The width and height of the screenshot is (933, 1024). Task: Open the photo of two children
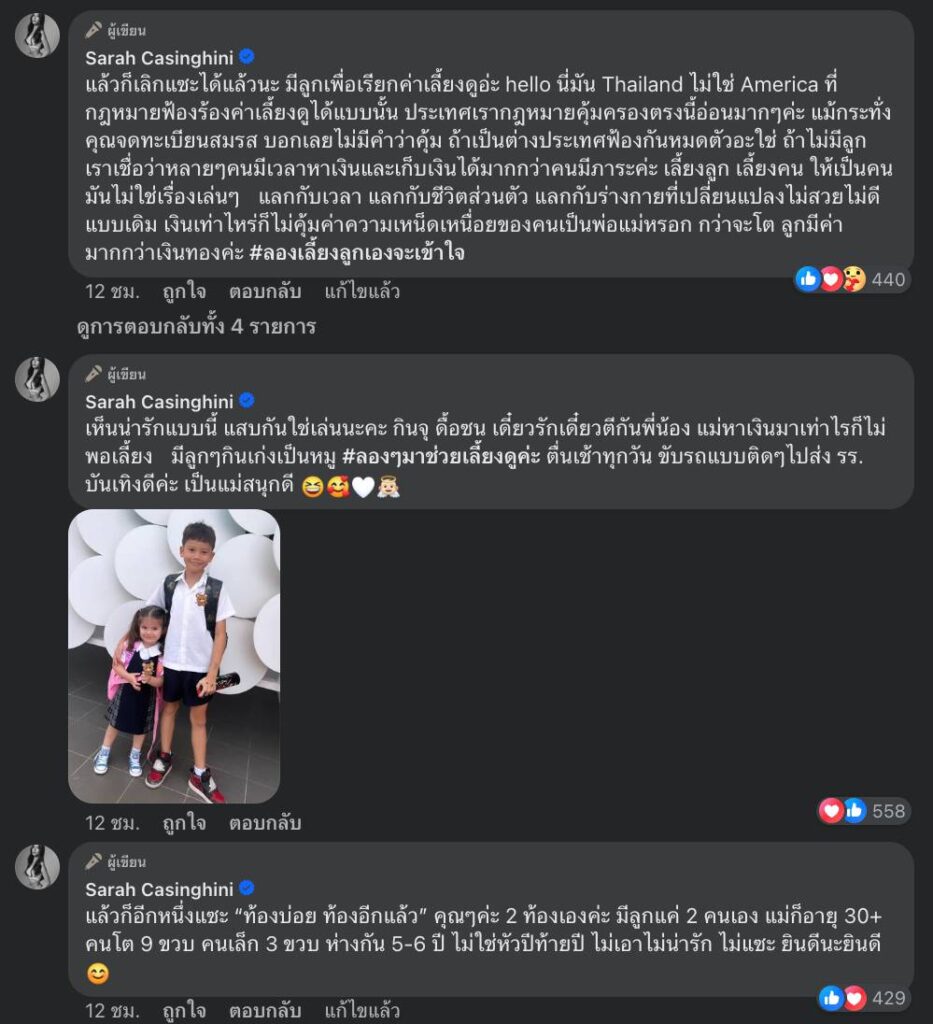tap(174, 656)
